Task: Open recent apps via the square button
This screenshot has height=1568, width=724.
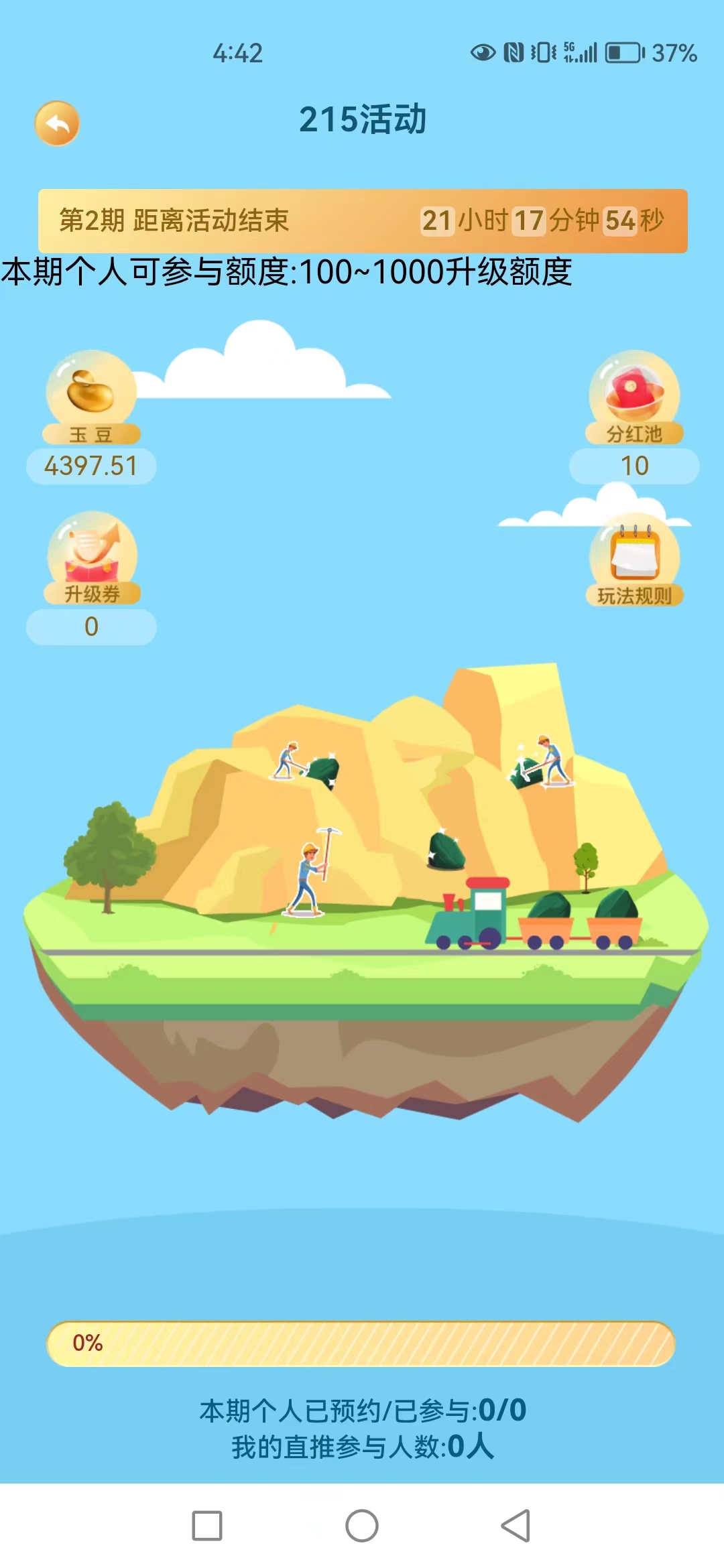Action: pos(207,1526)
